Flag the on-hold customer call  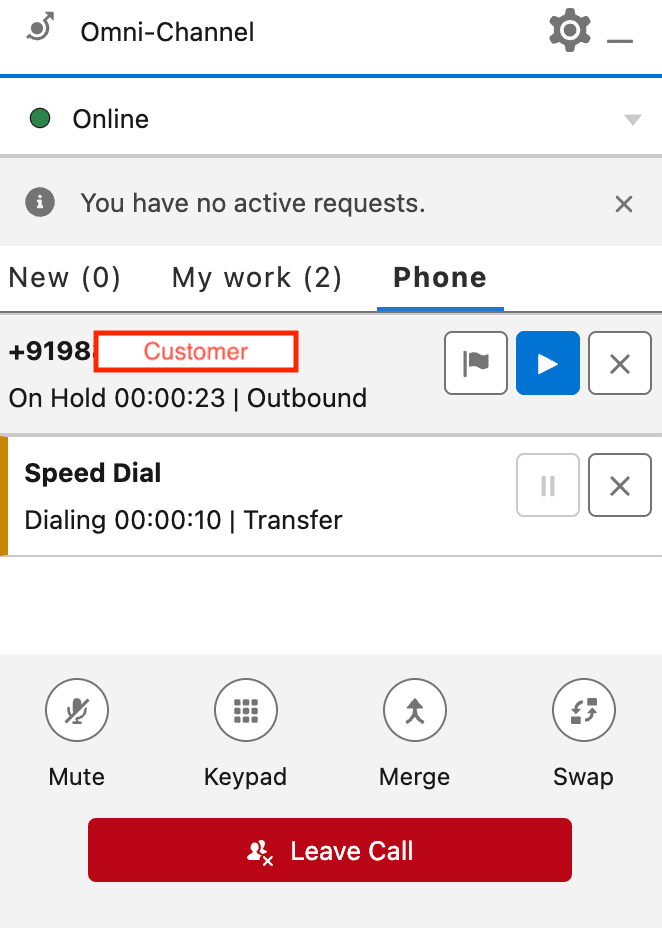pyautogui.click(x=476, y=364)
